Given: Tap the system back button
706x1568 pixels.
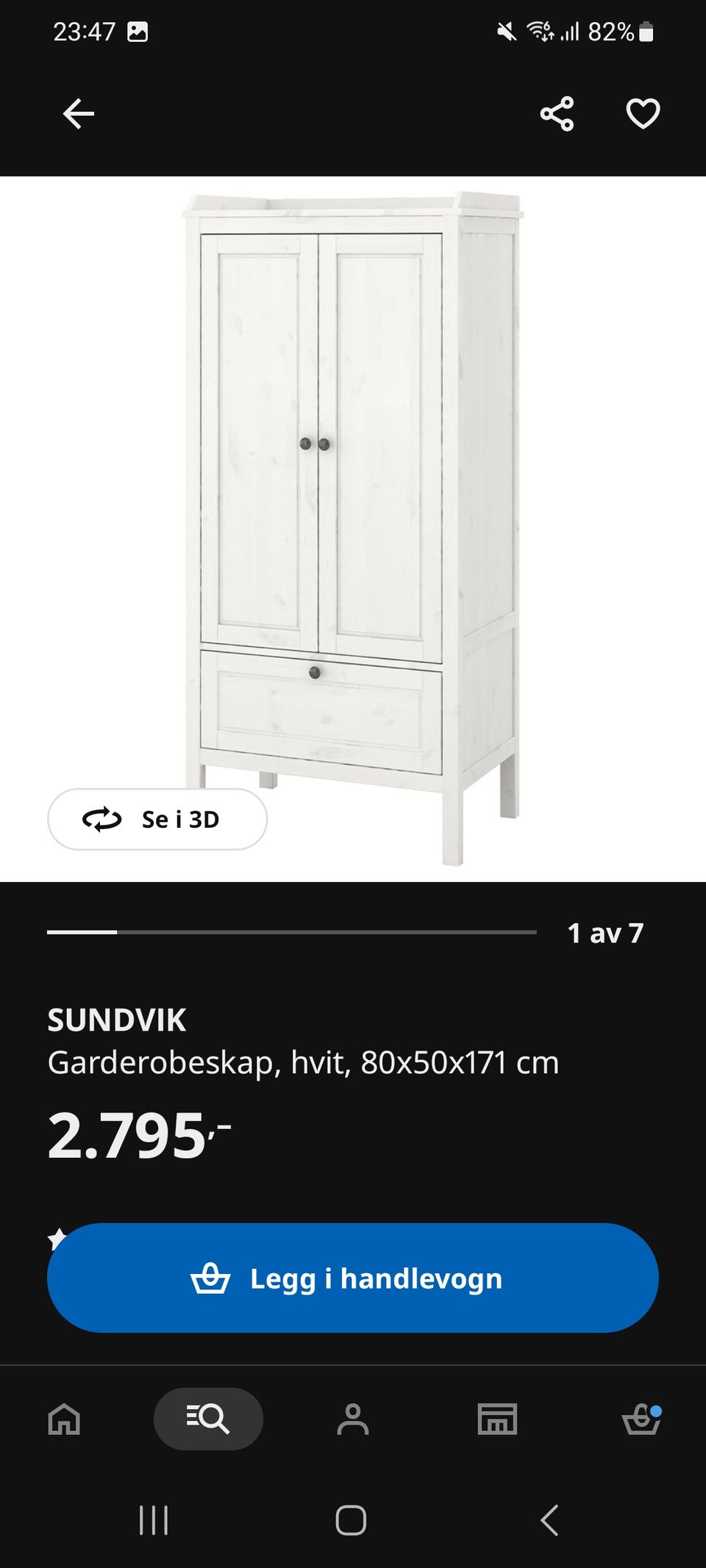Looking at the screenshot, I should click(x=549, y=1519).
